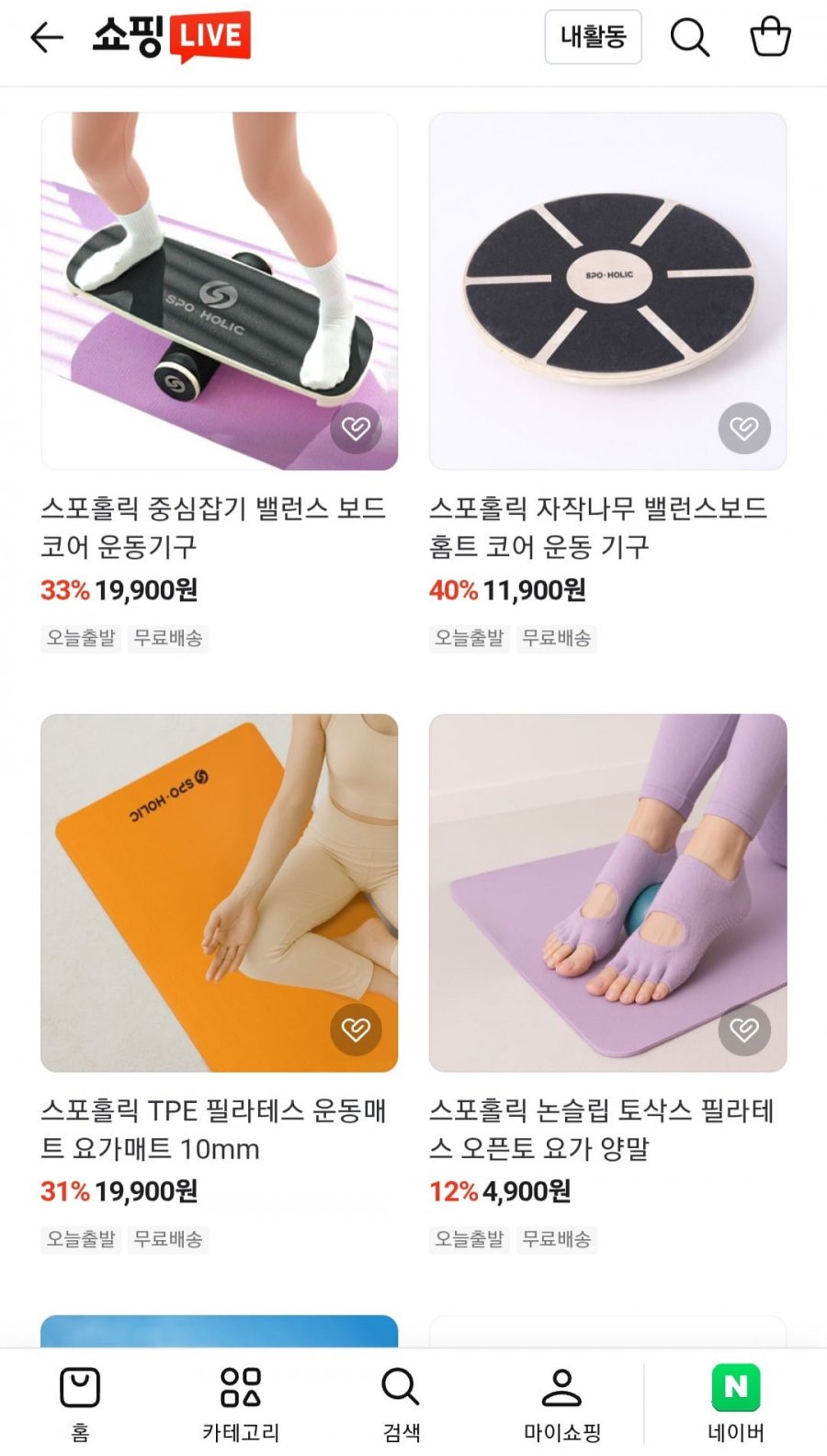Image resolution: width=827 pixels, height=1456 pixels.
Task: Like the 자작나무 밸런스보드 item
Action: click(x=744, y=427)
